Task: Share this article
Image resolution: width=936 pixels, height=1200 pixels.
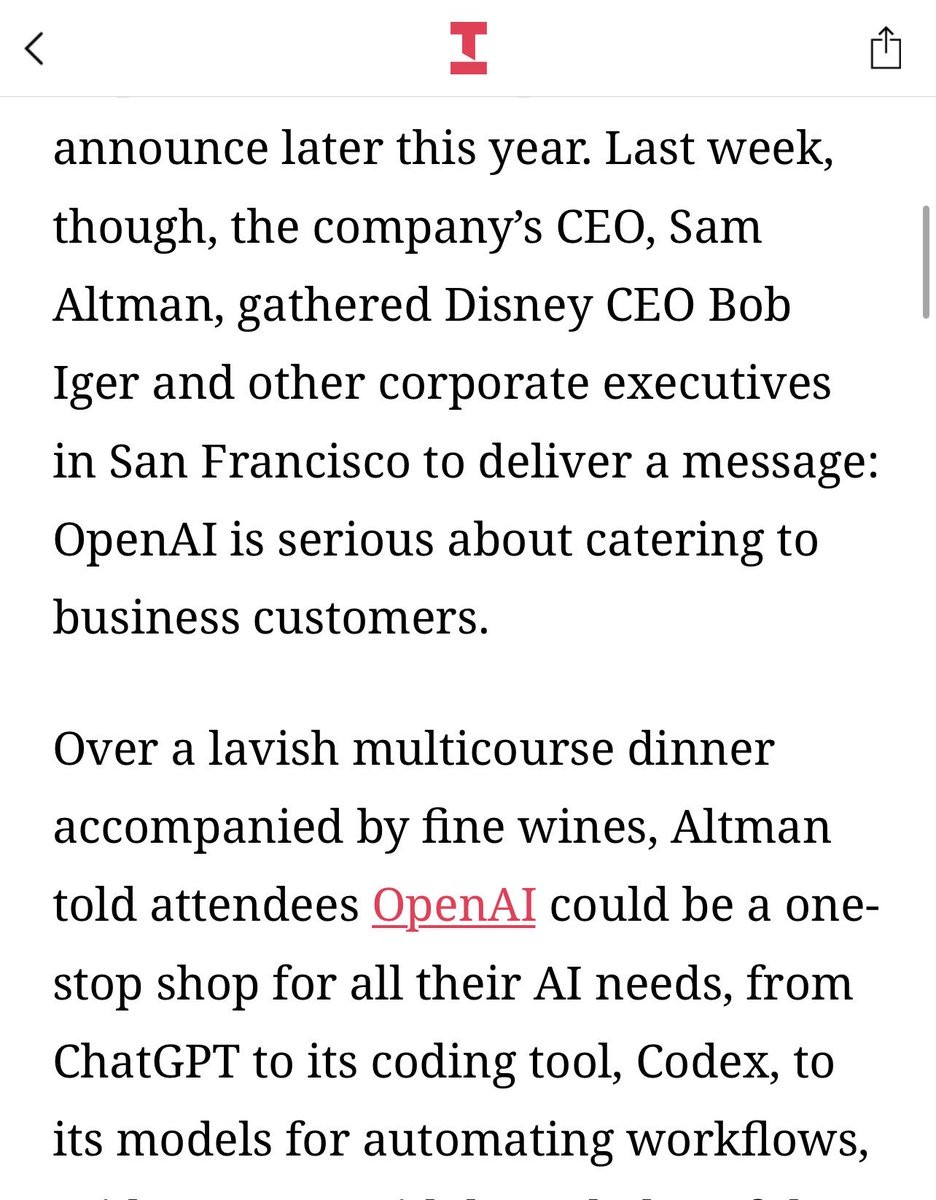Action: click(x=885, y=48)
